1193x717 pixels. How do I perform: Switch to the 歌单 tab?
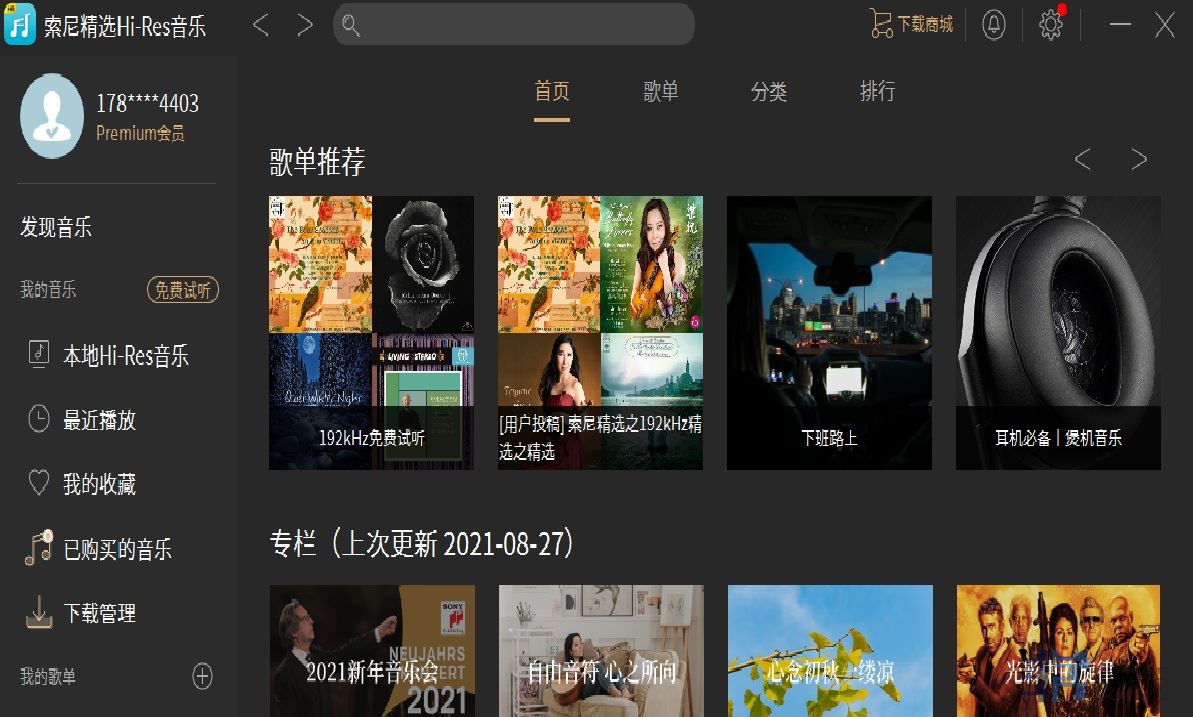tap(661, 92)
